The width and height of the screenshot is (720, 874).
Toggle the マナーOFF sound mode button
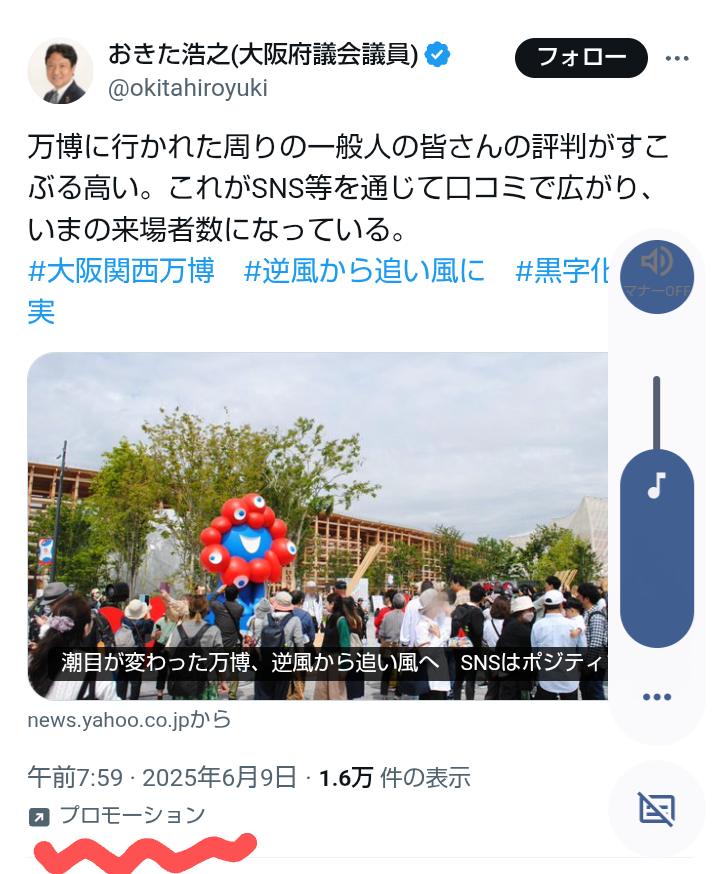pyautogui.click(x=656, y=276)
